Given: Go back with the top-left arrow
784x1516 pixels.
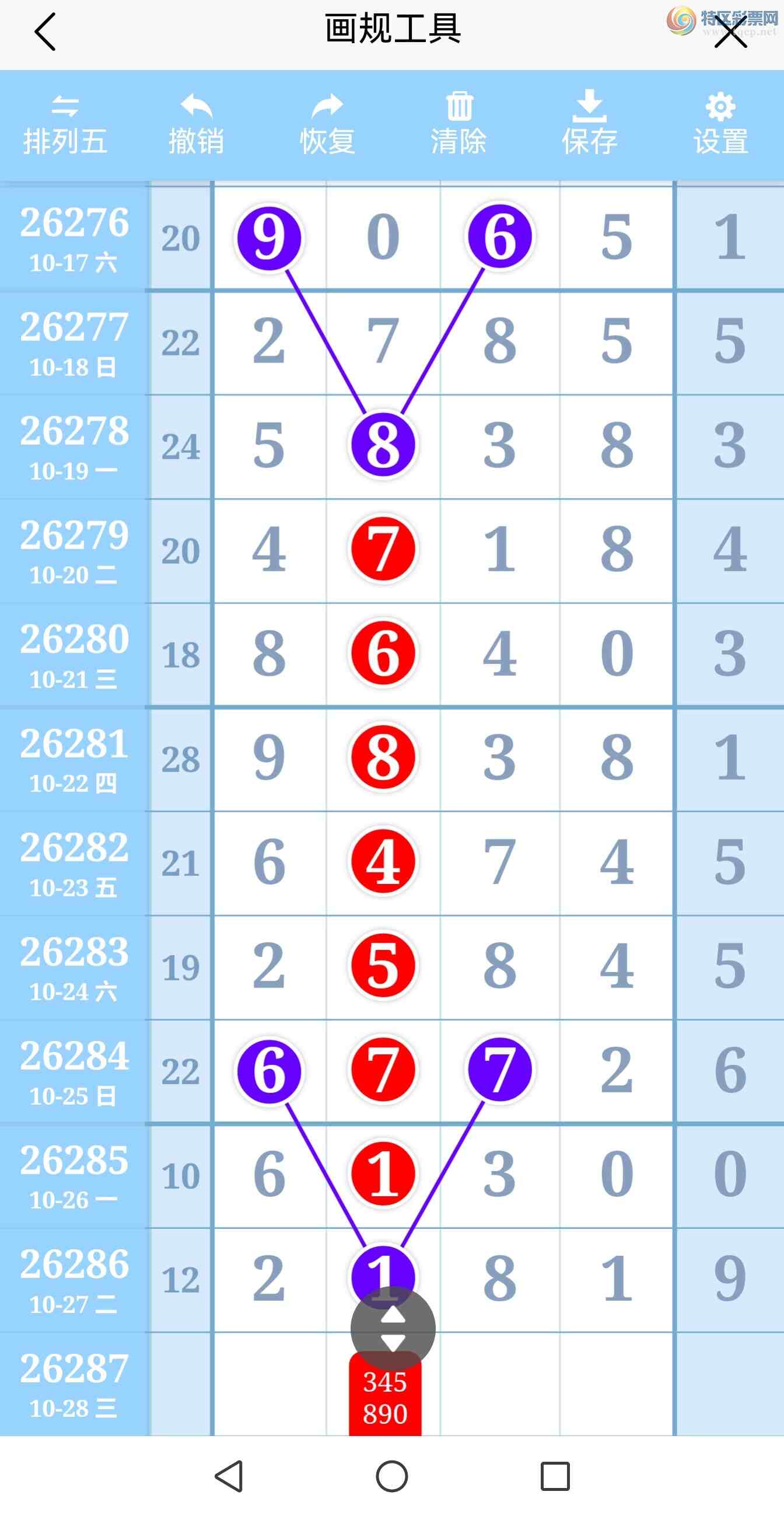Looking at the screenshot, I should pos(45,32).
